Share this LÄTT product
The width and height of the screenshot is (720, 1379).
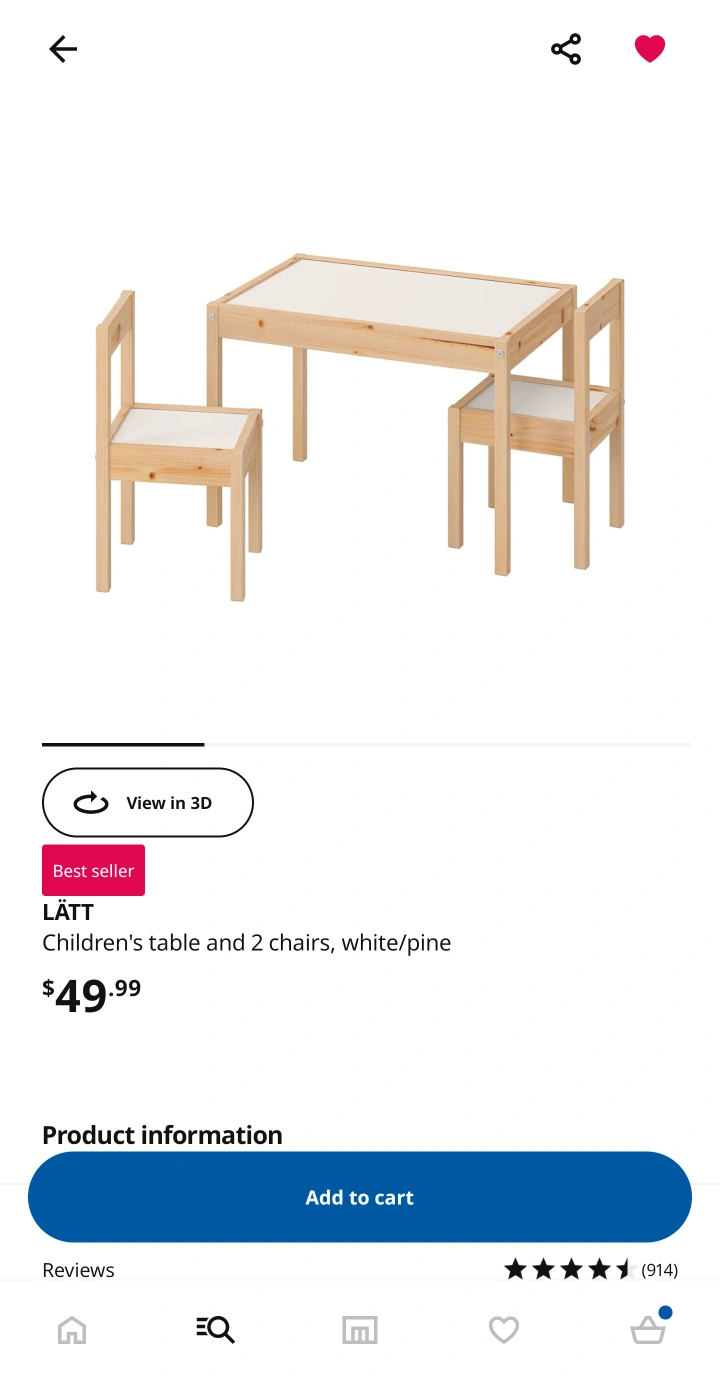(x=566, y=49)
